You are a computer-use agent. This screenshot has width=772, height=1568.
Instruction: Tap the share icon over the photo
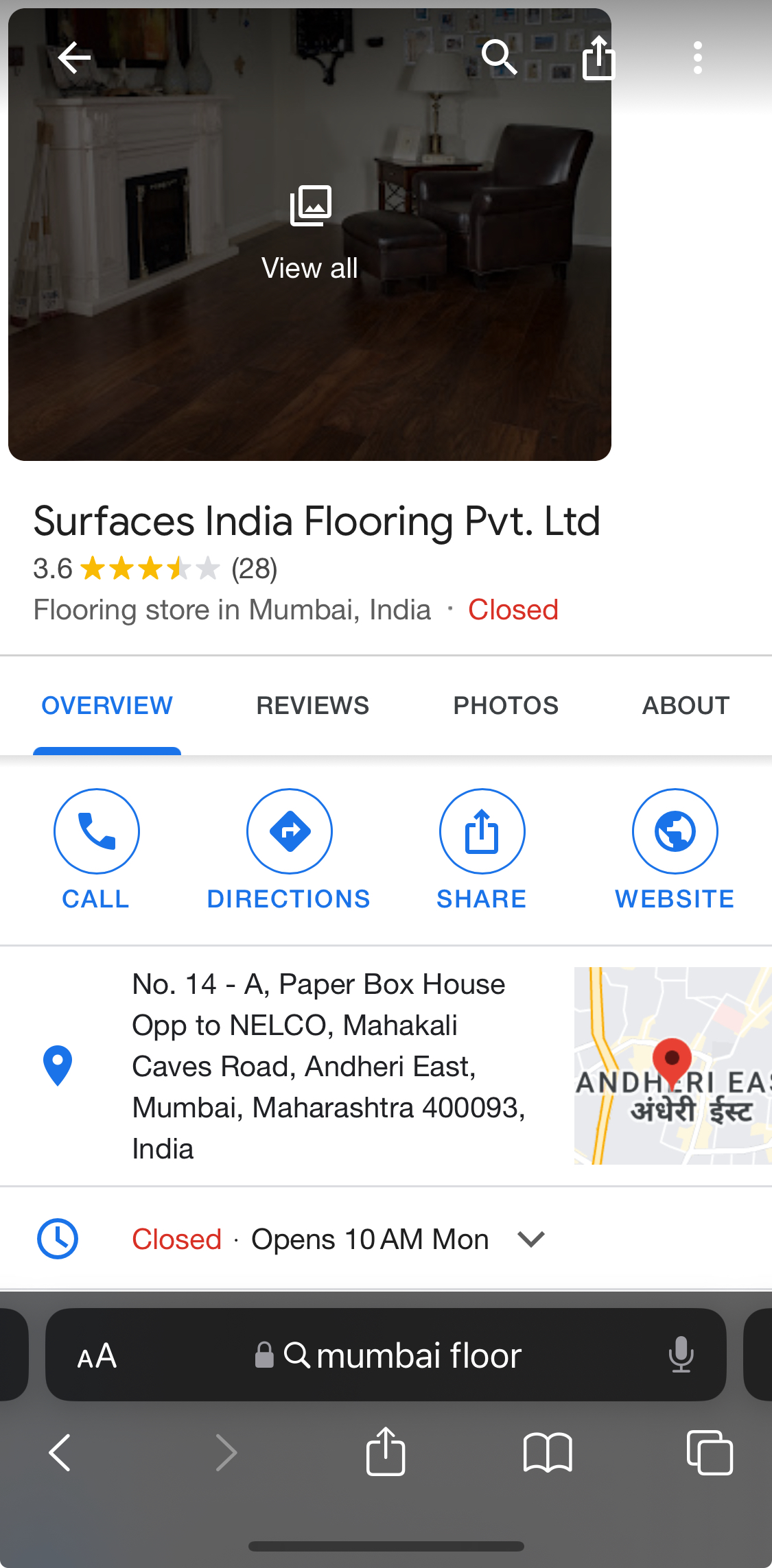[x=598, y=58]
